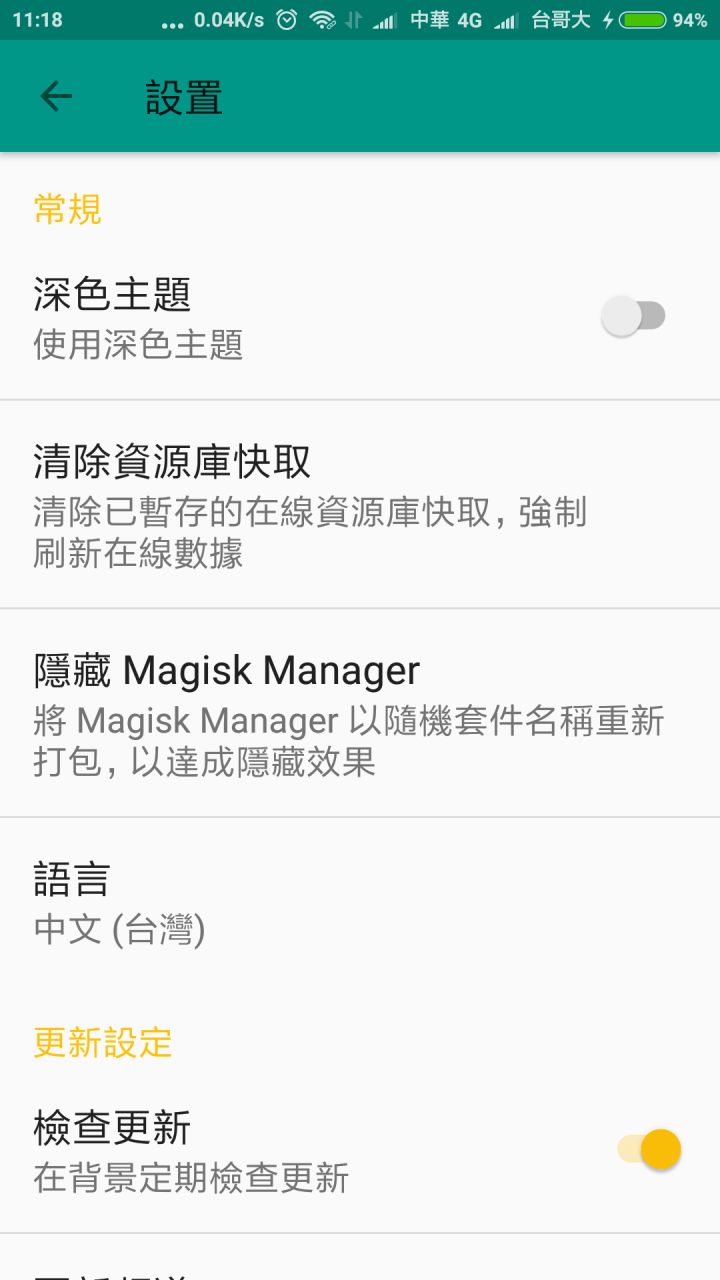The height and width of the screenshot is (1280, 720).
Task: Select the 隱藏 Magisk Manager option
Action: (360, 713)
